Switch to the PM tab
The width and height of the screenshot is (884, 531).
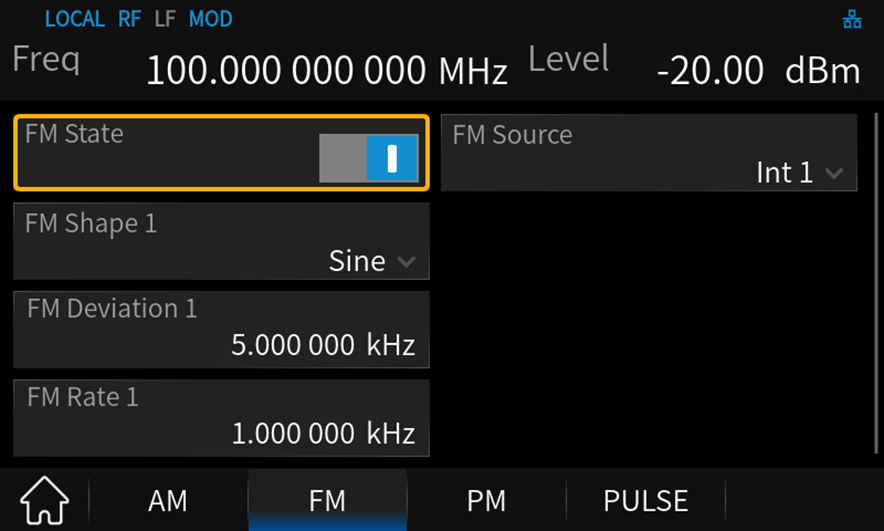tap(486, 501)
